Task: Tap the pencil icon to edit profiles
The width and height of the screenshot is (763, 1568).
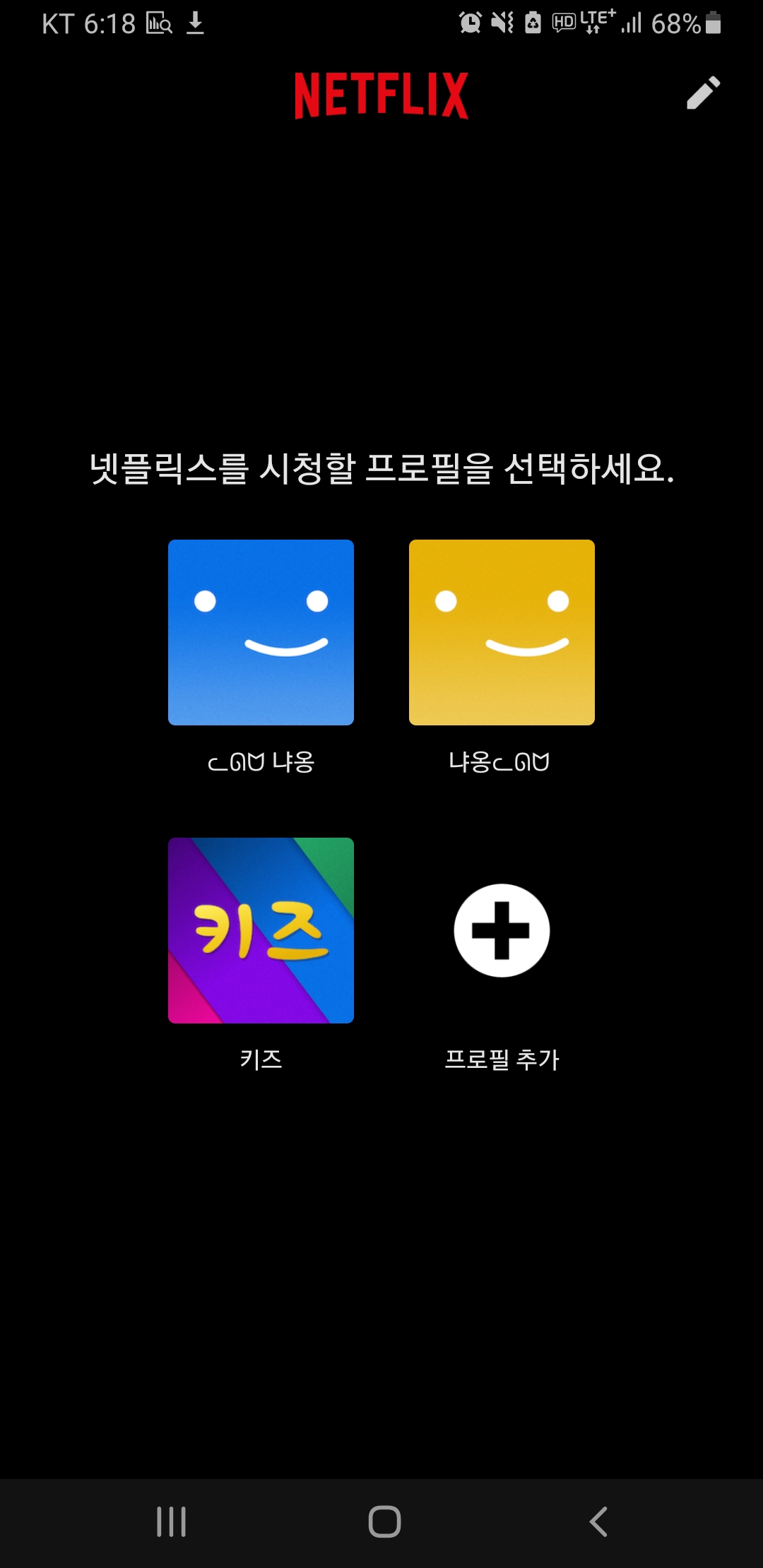Action: (703, 93)
